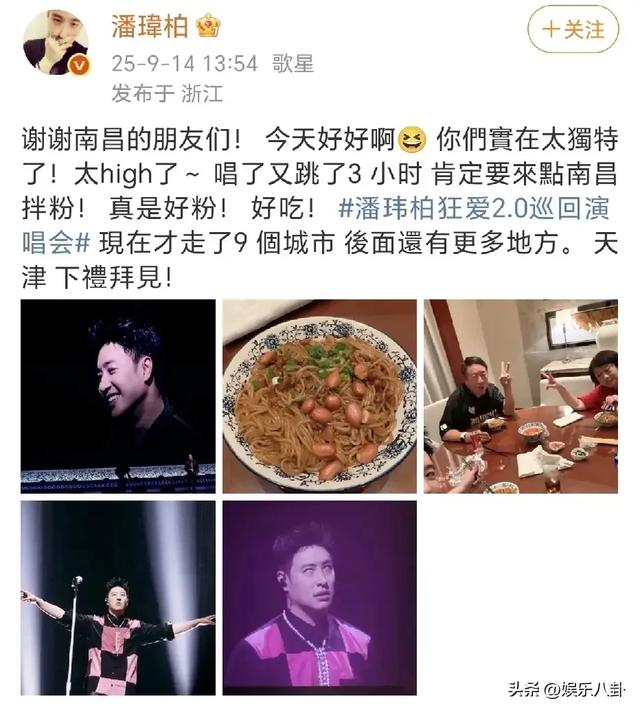Open the stage photo with outstretched arms
Image resolution: width=640 pixels, height=712 pixels.
coord(118,597)
